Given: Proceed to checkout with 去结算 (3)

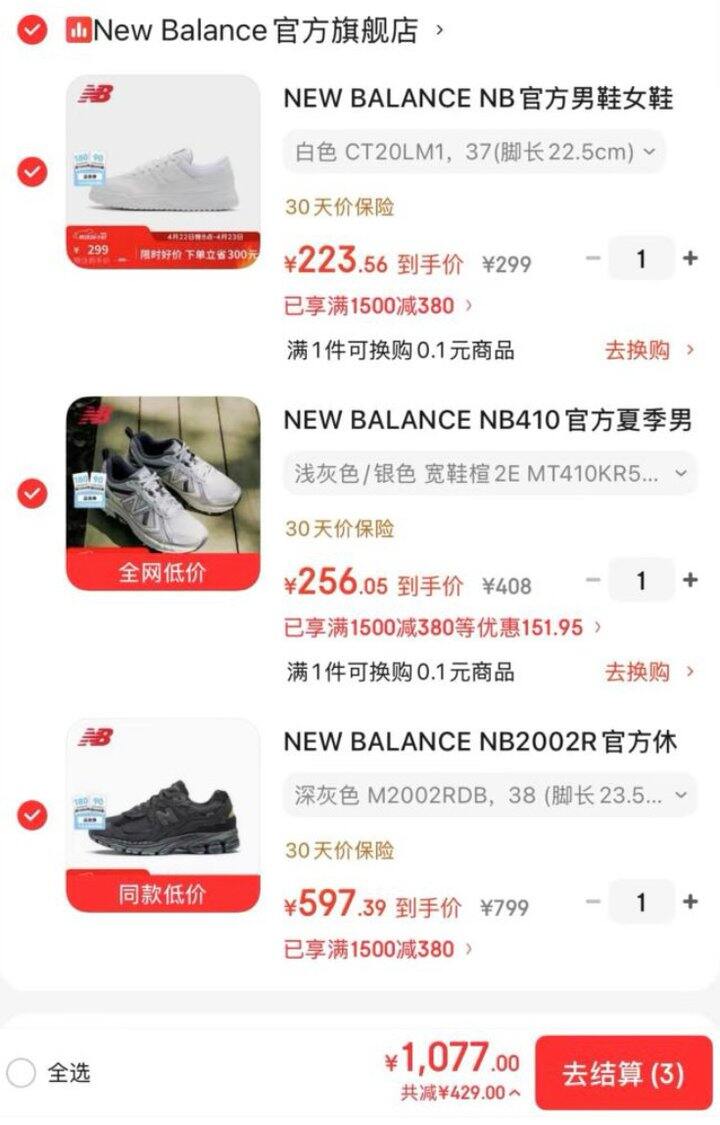Looking at the screenshot, I should coord(623,1073).
